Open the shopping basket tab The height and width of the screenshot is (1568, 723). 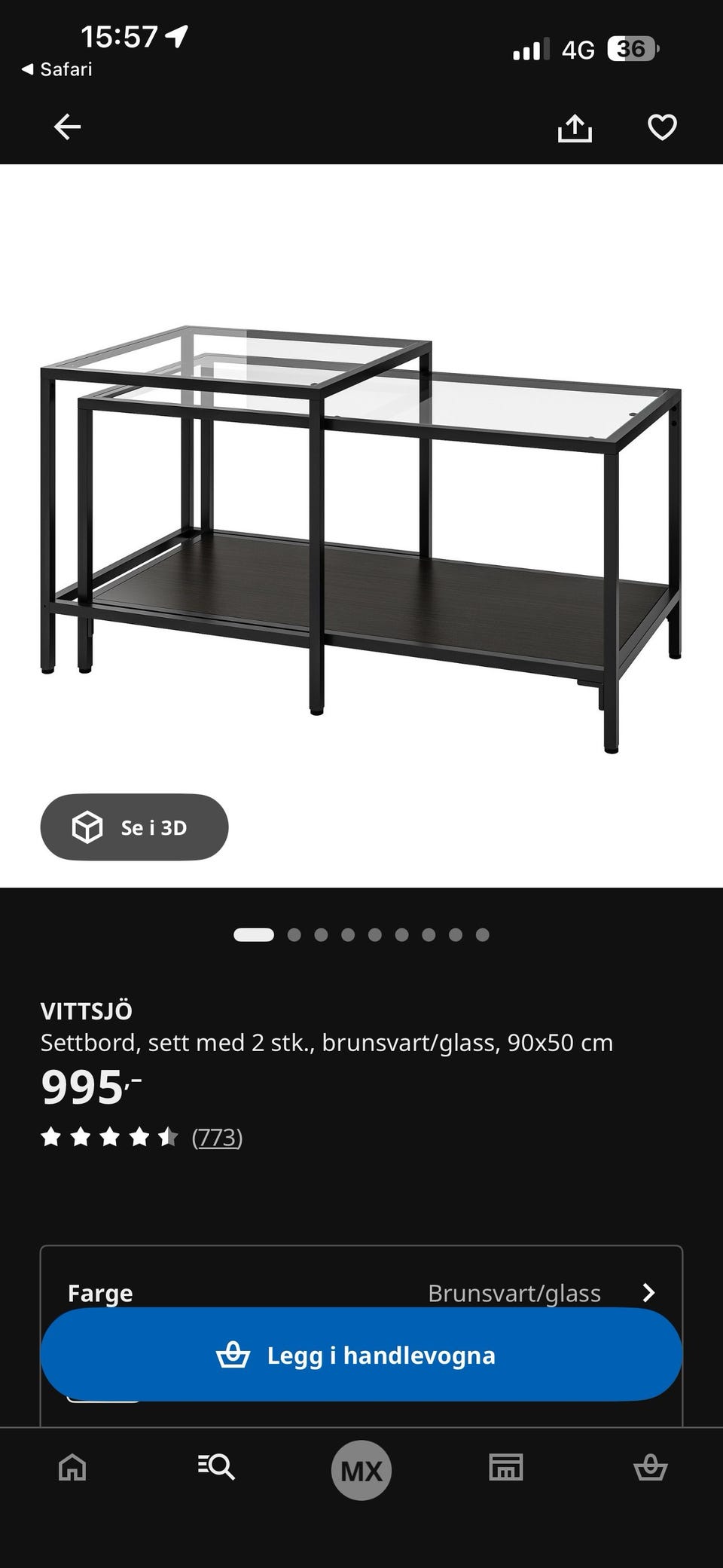[x=651, y=1468]
